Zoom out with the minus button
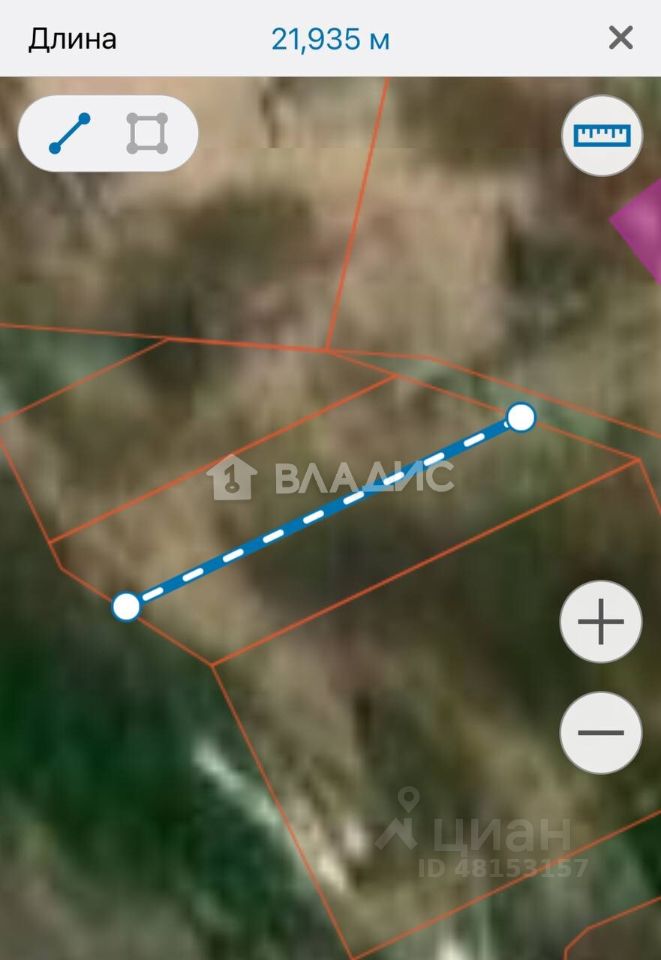Screen dimensions: 661x960 point(600,732)
